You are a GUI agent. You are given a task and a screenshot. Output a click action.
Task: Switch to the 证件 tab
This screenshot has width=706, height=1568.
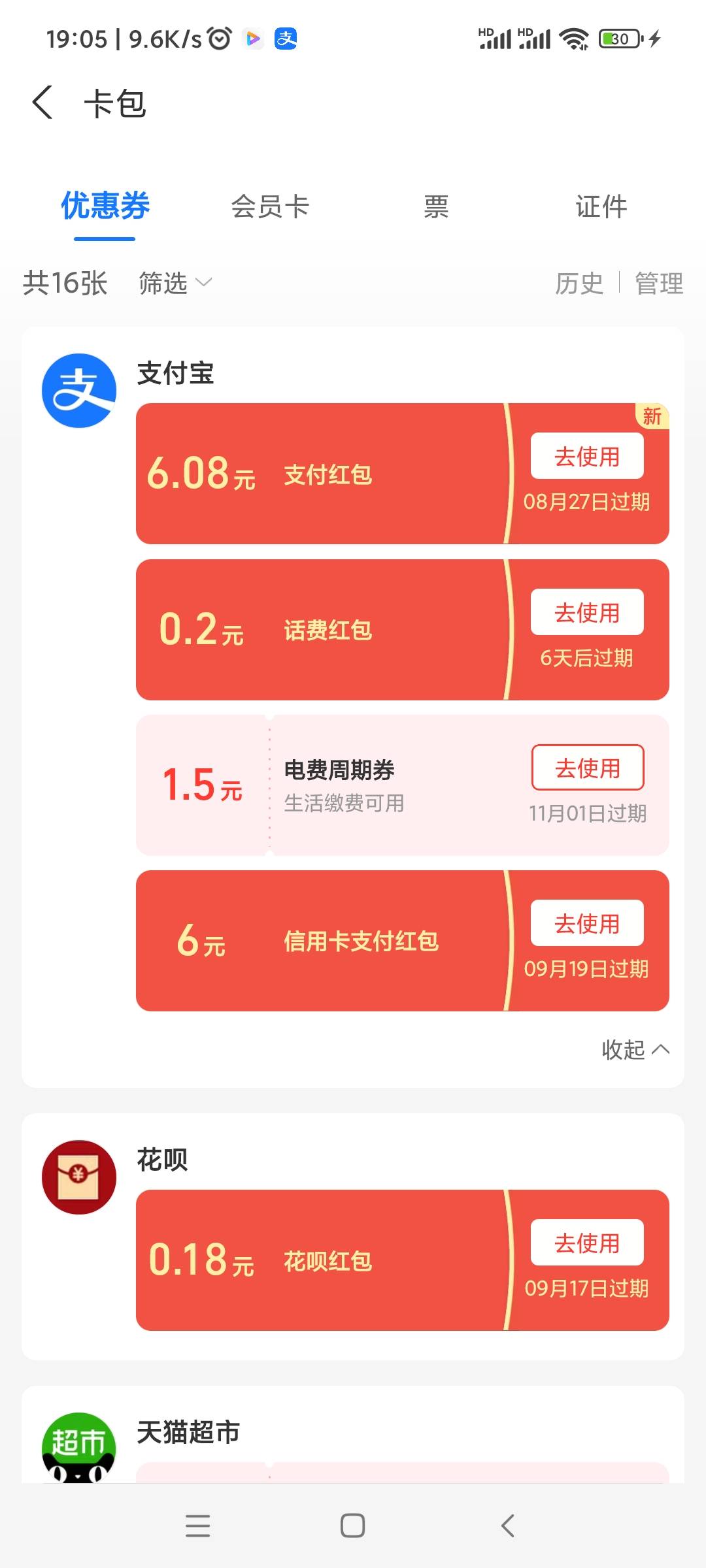(x=601, y=206)
